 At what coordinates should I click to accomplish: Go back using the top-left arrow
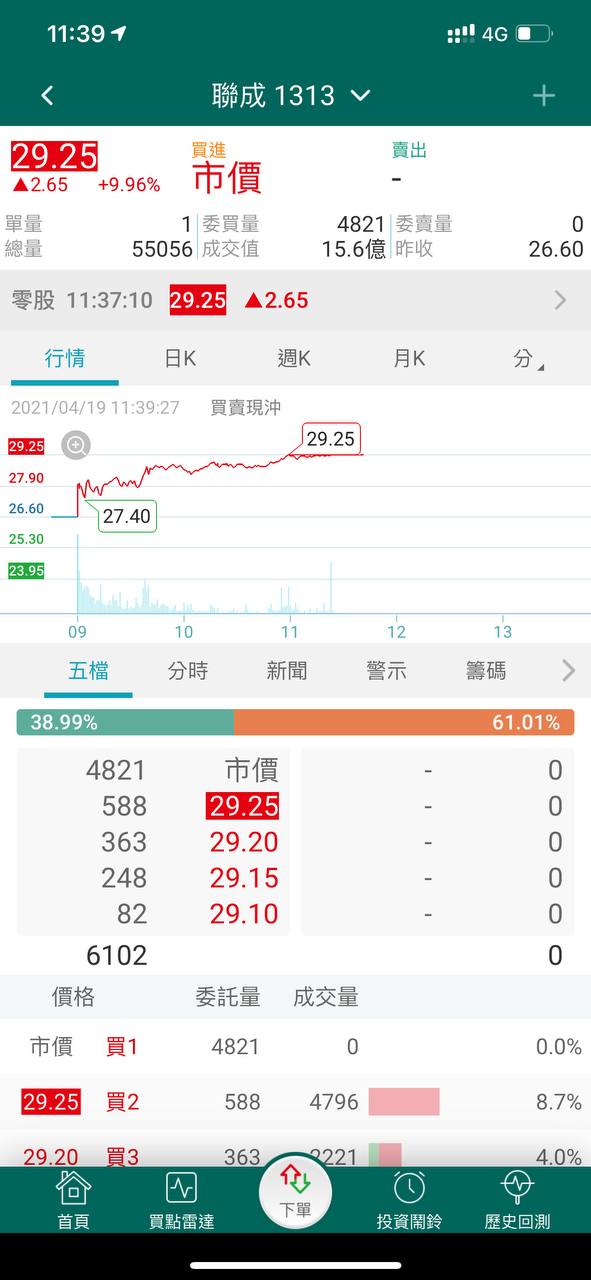[x=47, y=96]
